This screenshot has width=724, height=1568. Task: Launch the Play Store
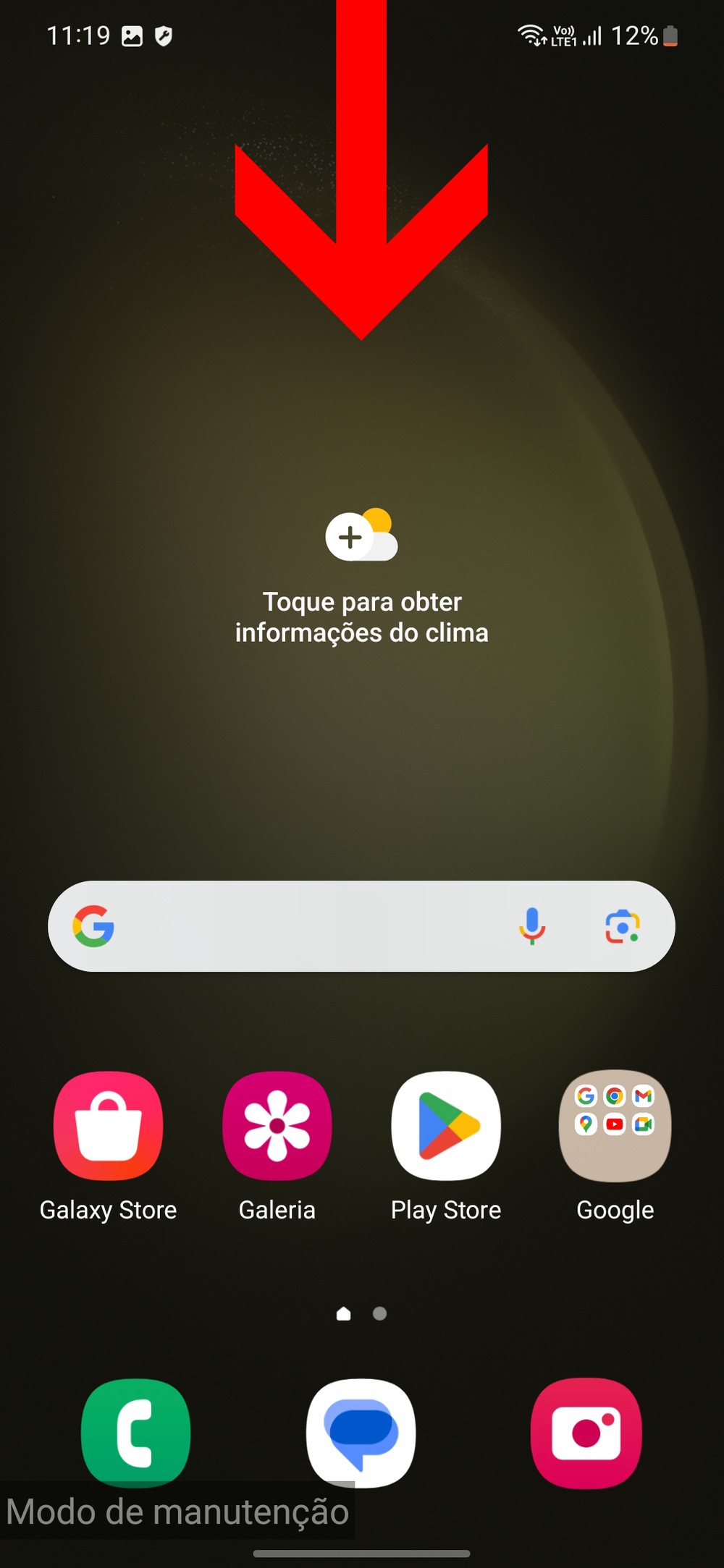tap(446, 1126)
